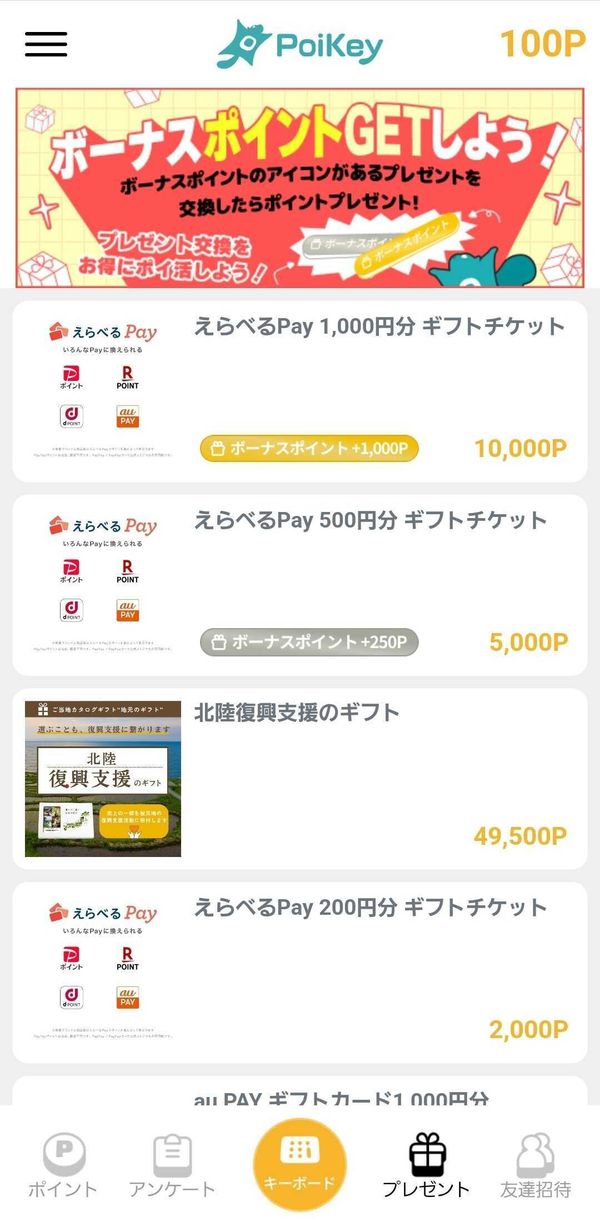Open えらべるPay 1,000円分 gift ticket
This screenshot has height=1224, width=600.
coord(300,392)
